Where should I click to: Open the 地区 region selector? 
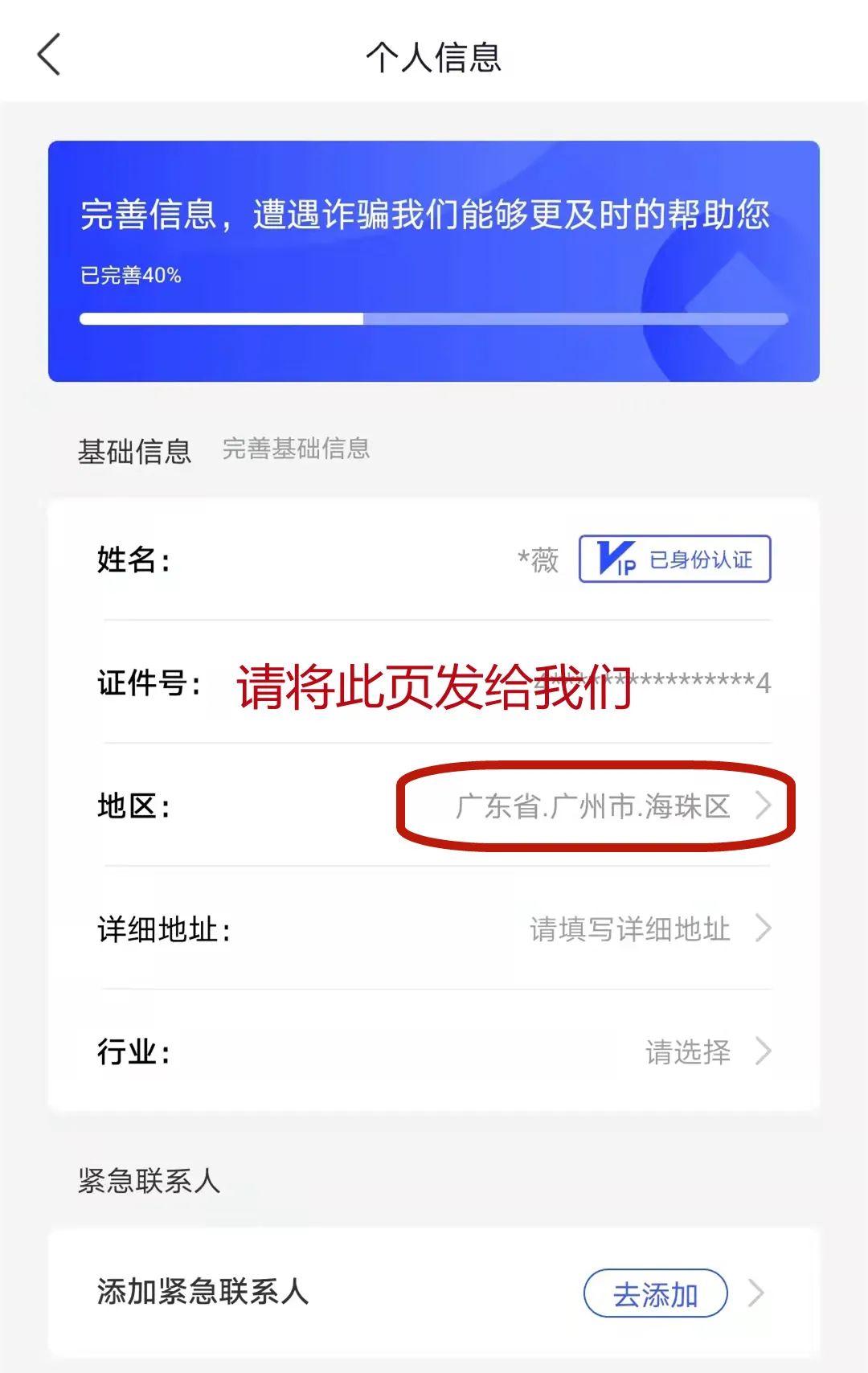pyautogui.click(x=595, y=805)
